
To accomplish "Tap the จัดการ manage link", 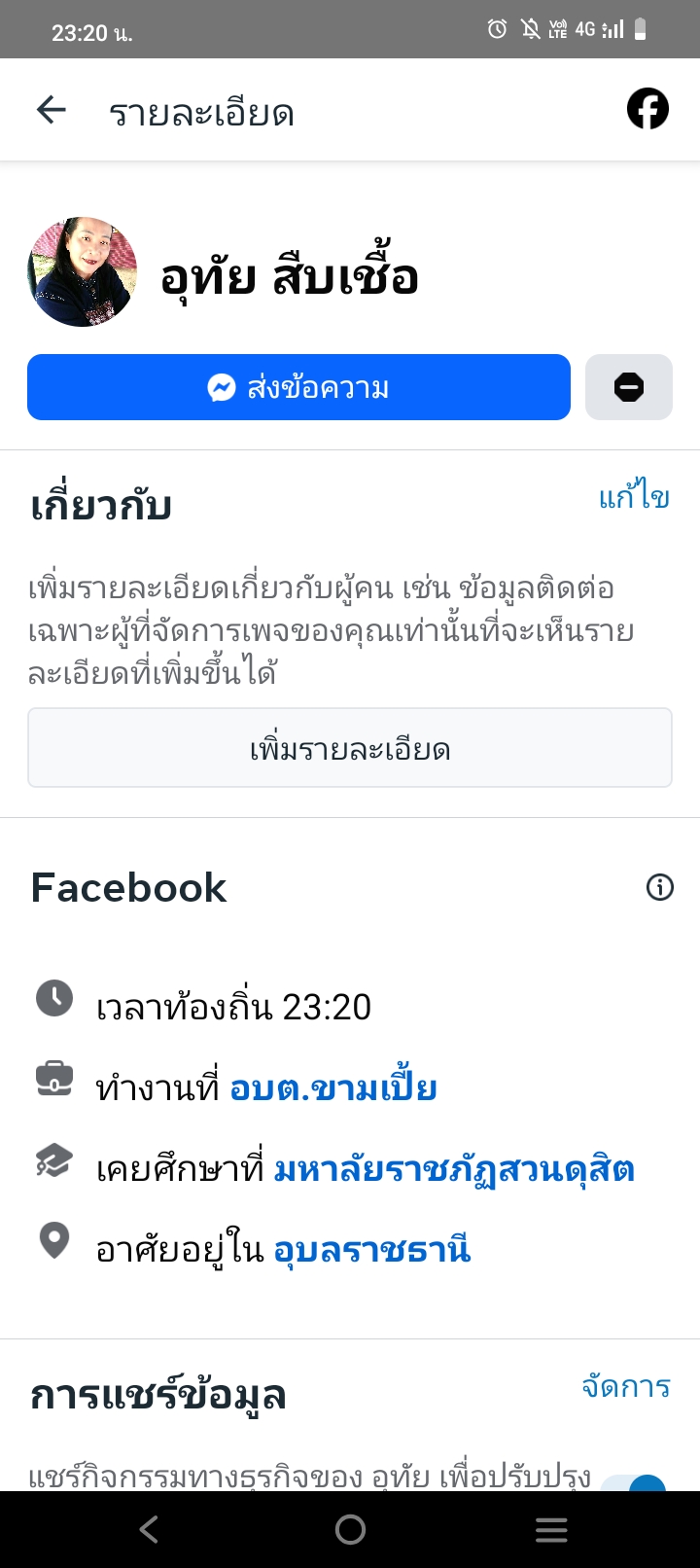I will 626,1386.
